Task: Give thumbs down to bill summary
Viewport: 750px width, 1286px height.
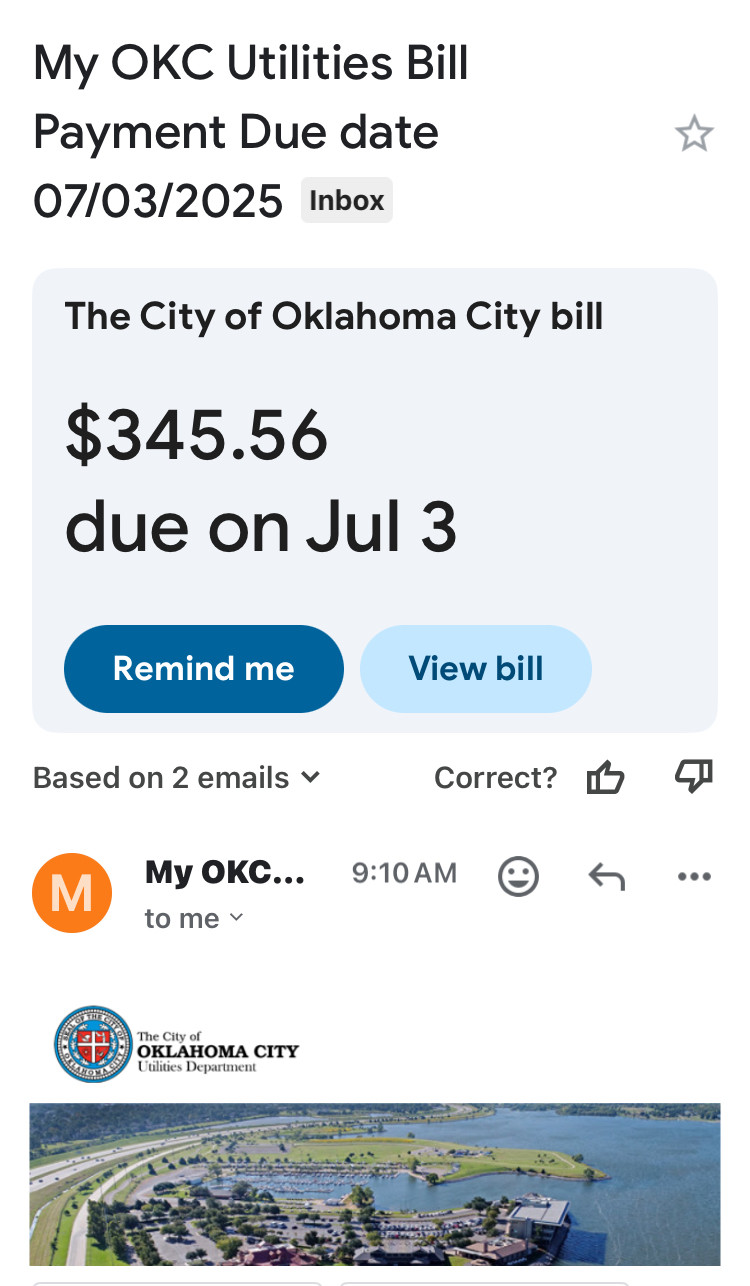Action: (x=693, y=777)
